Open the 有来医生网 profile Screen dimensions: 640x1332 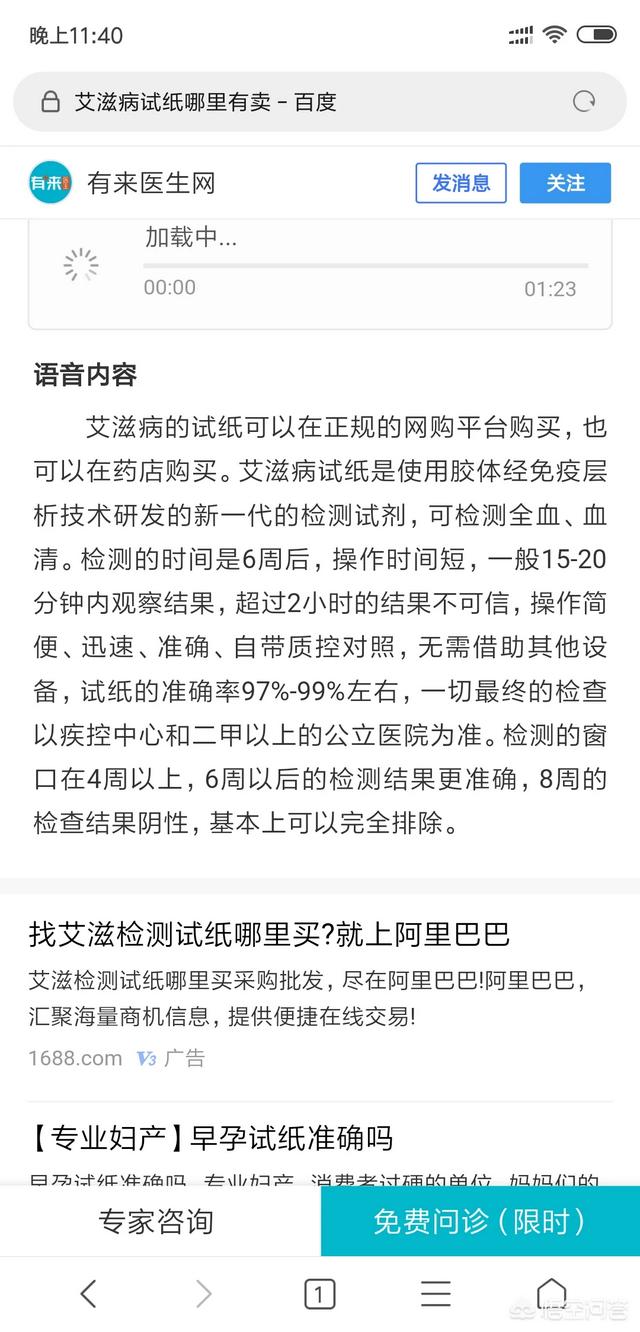point(150,183)
